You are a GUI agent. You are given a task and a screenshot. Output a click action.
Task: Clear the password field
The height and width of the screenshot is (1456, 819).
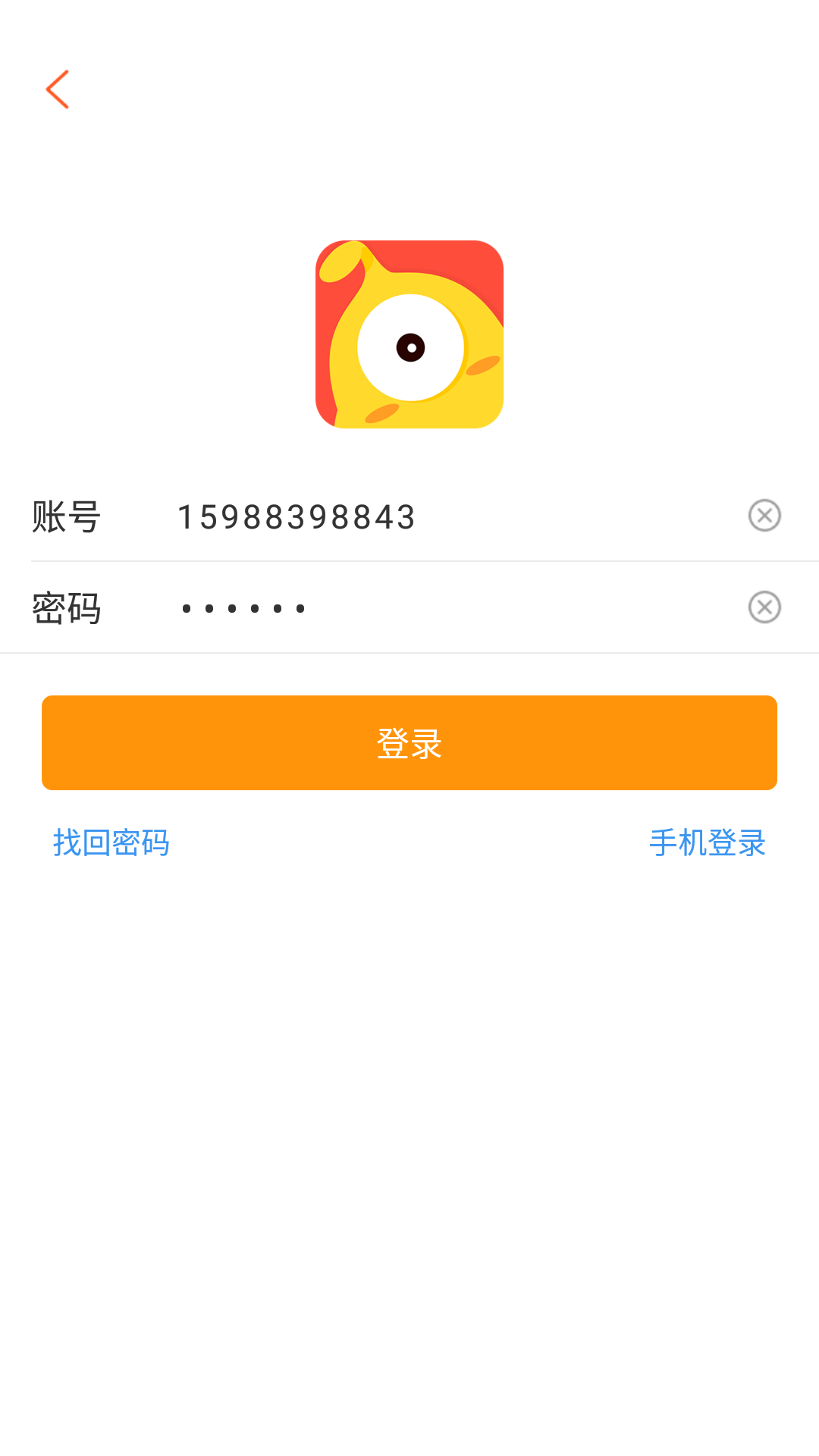(x=764, y=607)
